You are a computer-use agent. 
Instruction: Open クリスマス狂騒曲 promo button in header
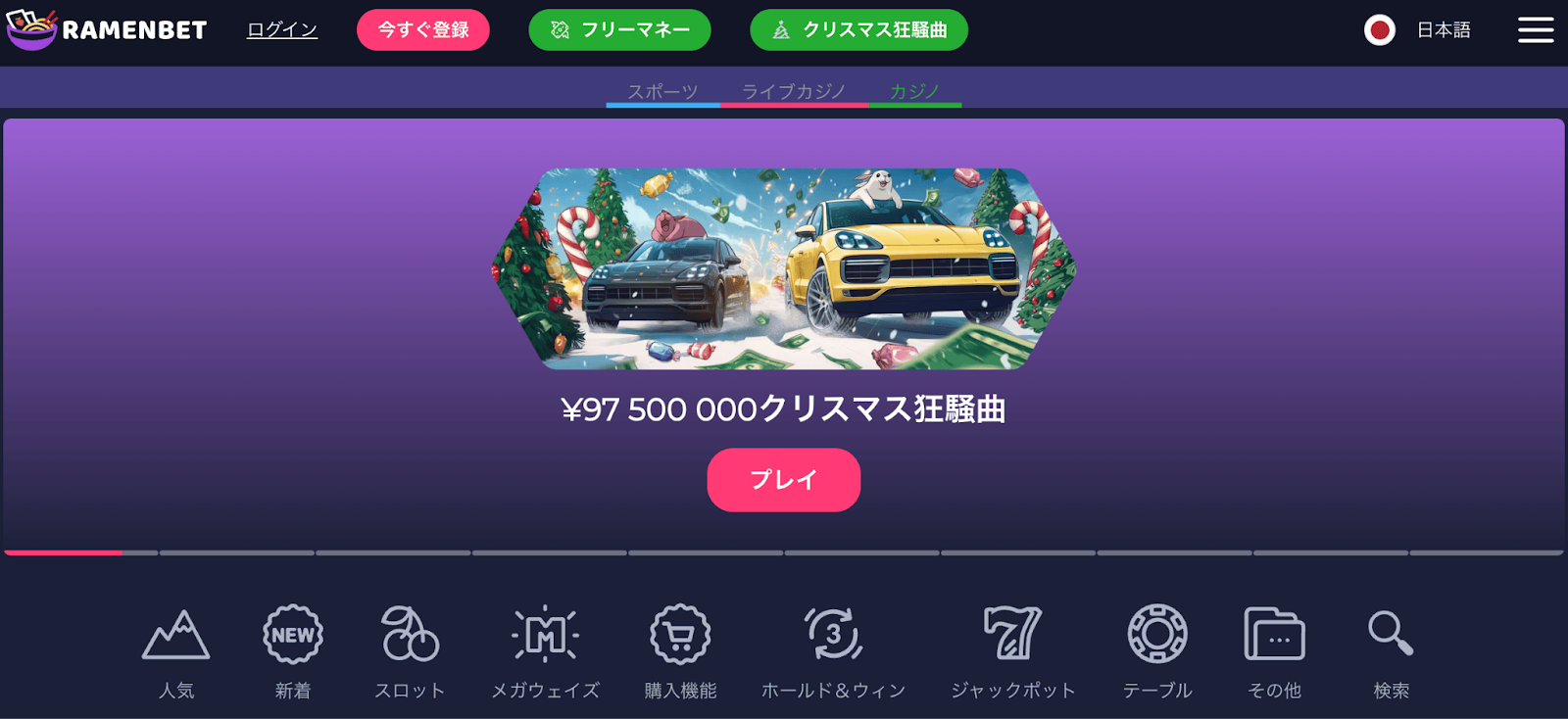pos(858,30)
